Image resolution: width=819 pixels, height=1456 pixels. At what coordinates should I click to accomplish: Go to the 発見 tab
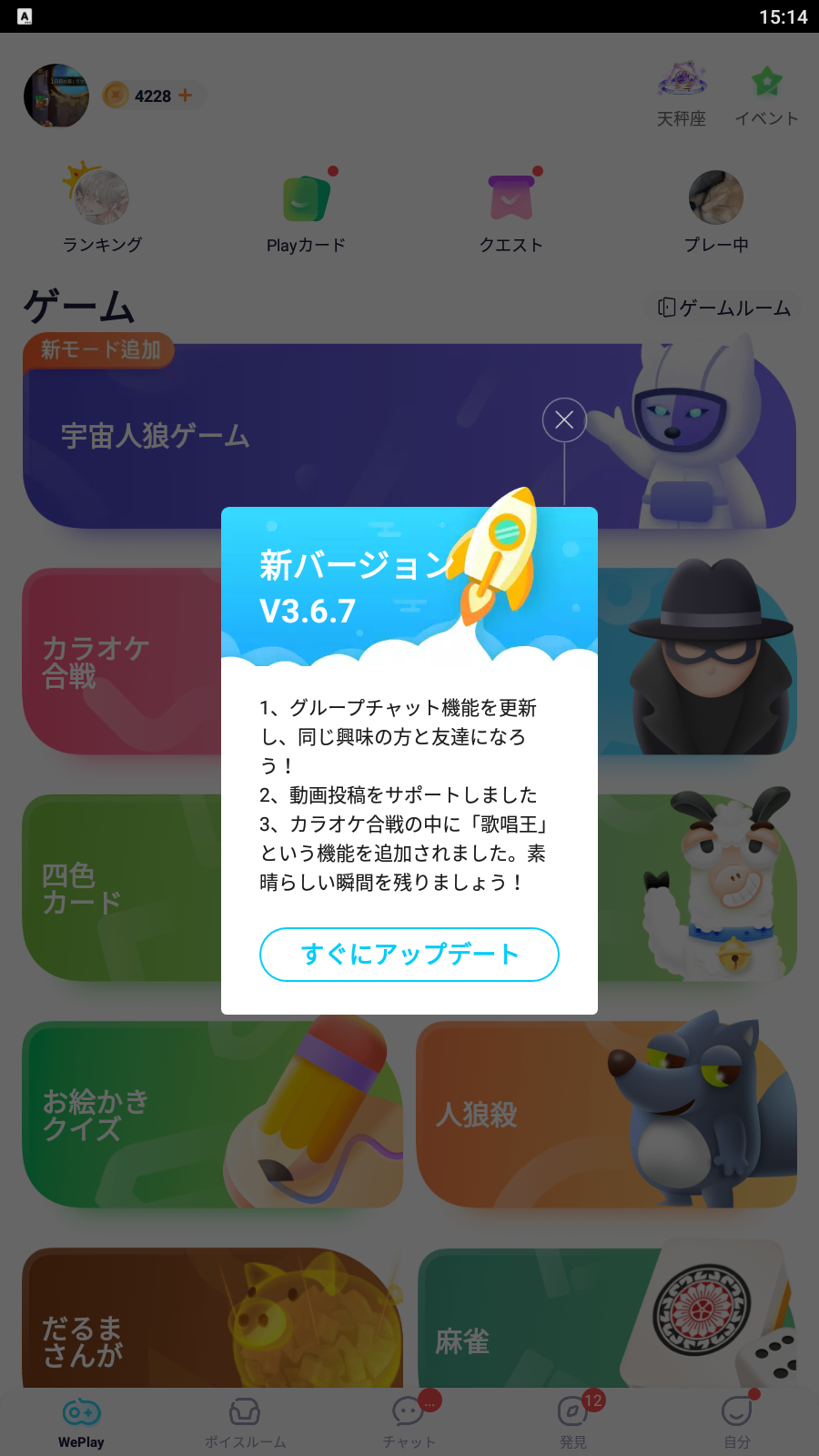(573, 1422)
